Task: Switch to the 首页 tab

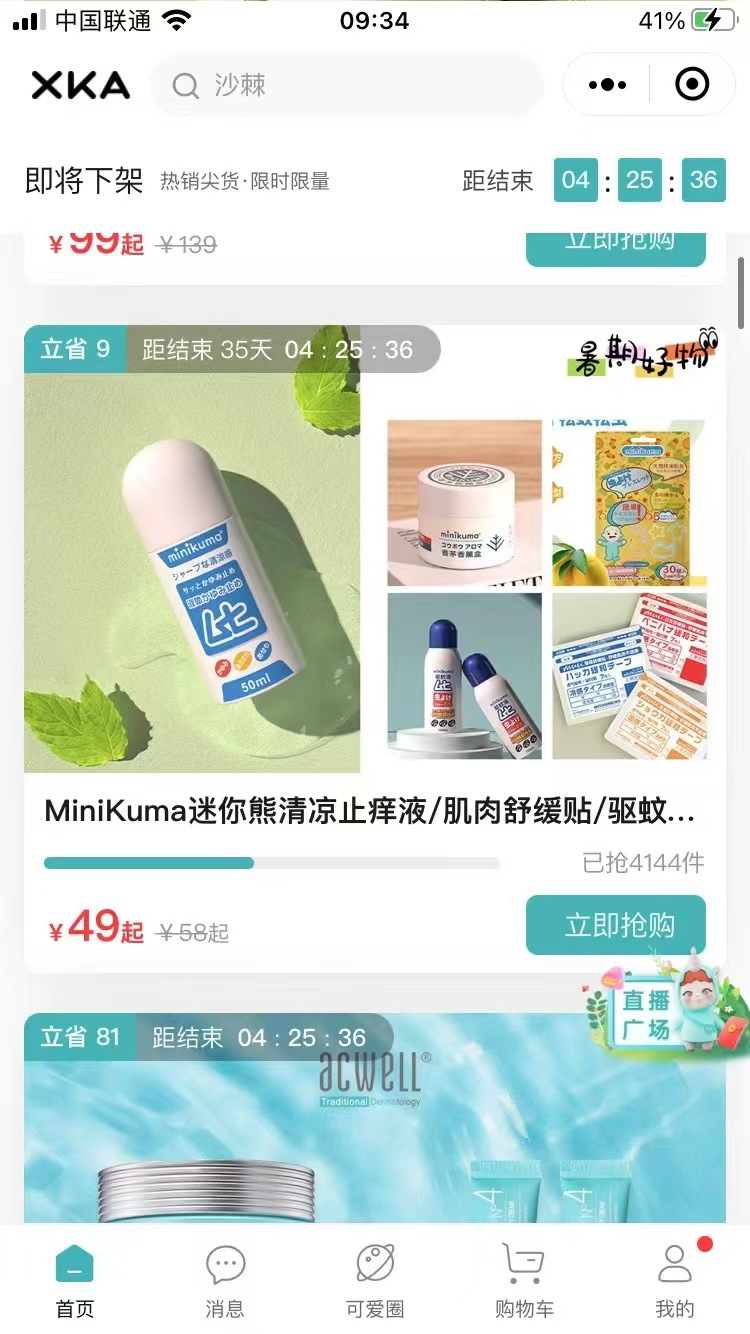Action: coord(75,1280)
